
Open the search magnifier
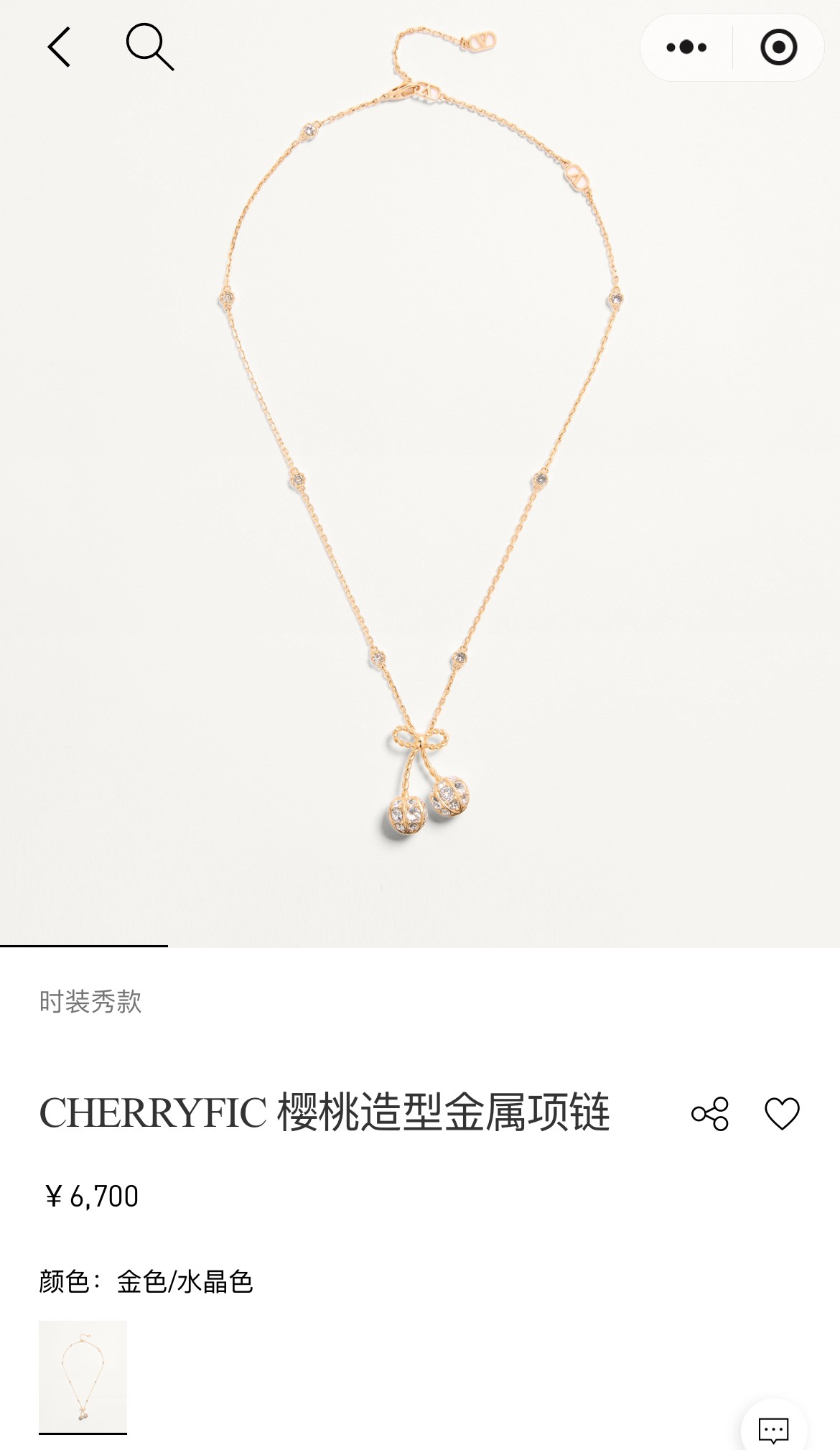[x=149, y=47]
